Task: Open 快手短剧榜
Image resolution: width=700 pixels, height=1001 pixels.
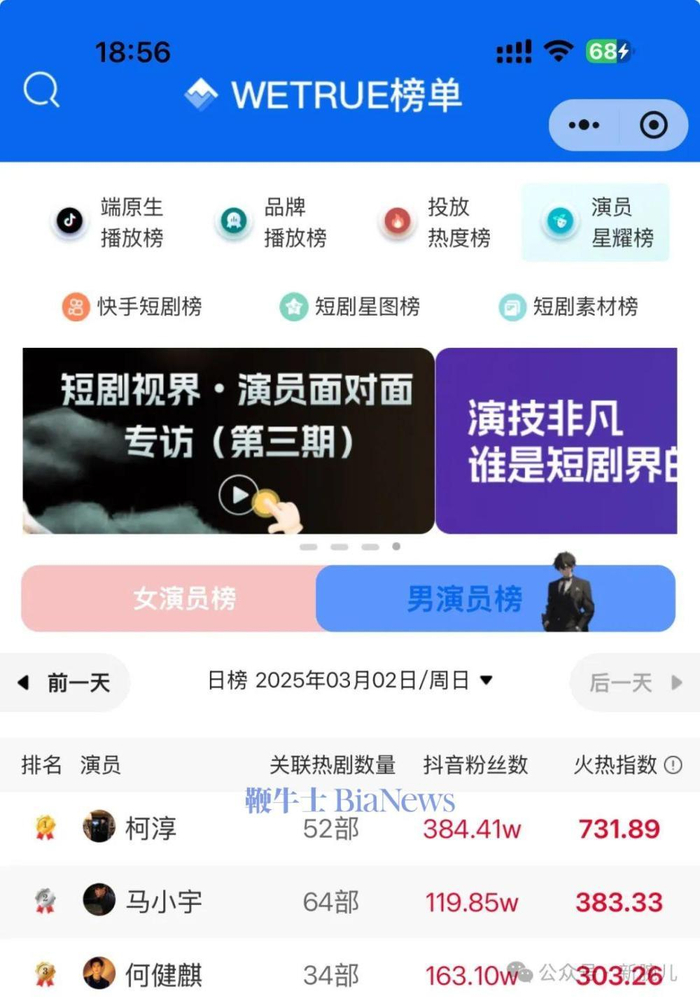Action: [132, 307]
